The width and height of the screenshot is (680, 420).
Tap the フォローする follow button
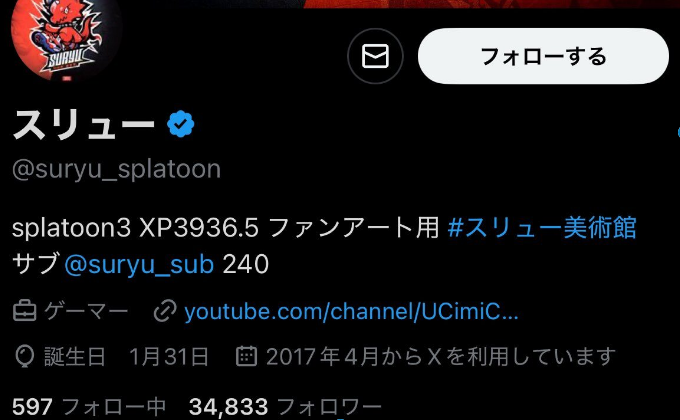coord(543,56)
